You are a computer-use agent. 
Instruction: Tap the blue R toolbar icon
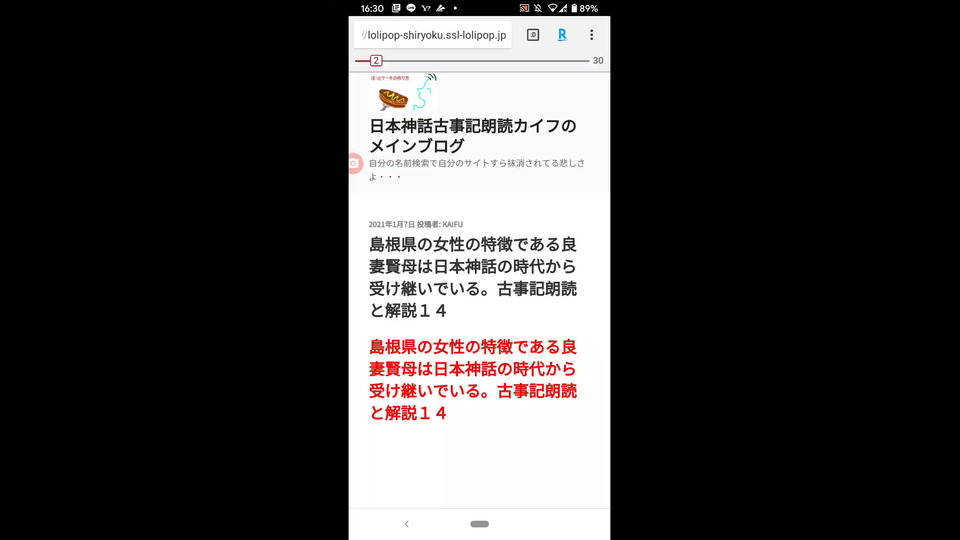[562, 35]
